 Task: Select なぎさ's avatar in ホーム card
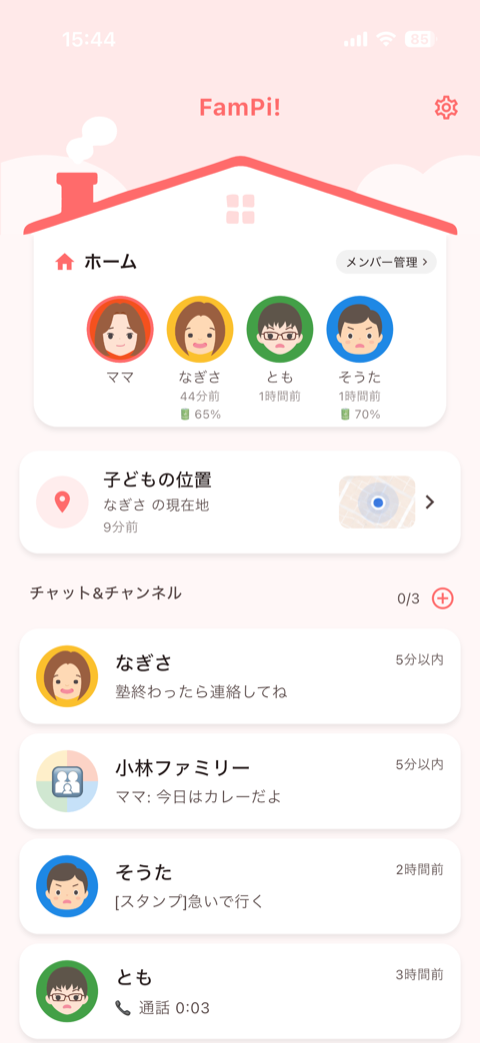pos(200,329)
